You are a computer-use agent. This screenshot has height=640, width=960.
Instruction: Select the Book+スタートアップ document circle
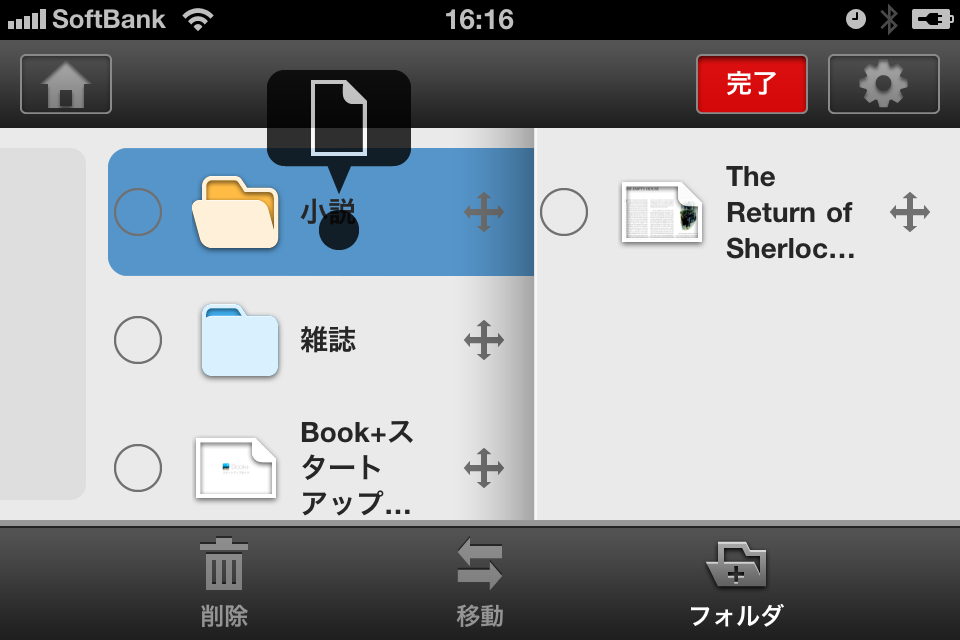[x=138, y=468]
